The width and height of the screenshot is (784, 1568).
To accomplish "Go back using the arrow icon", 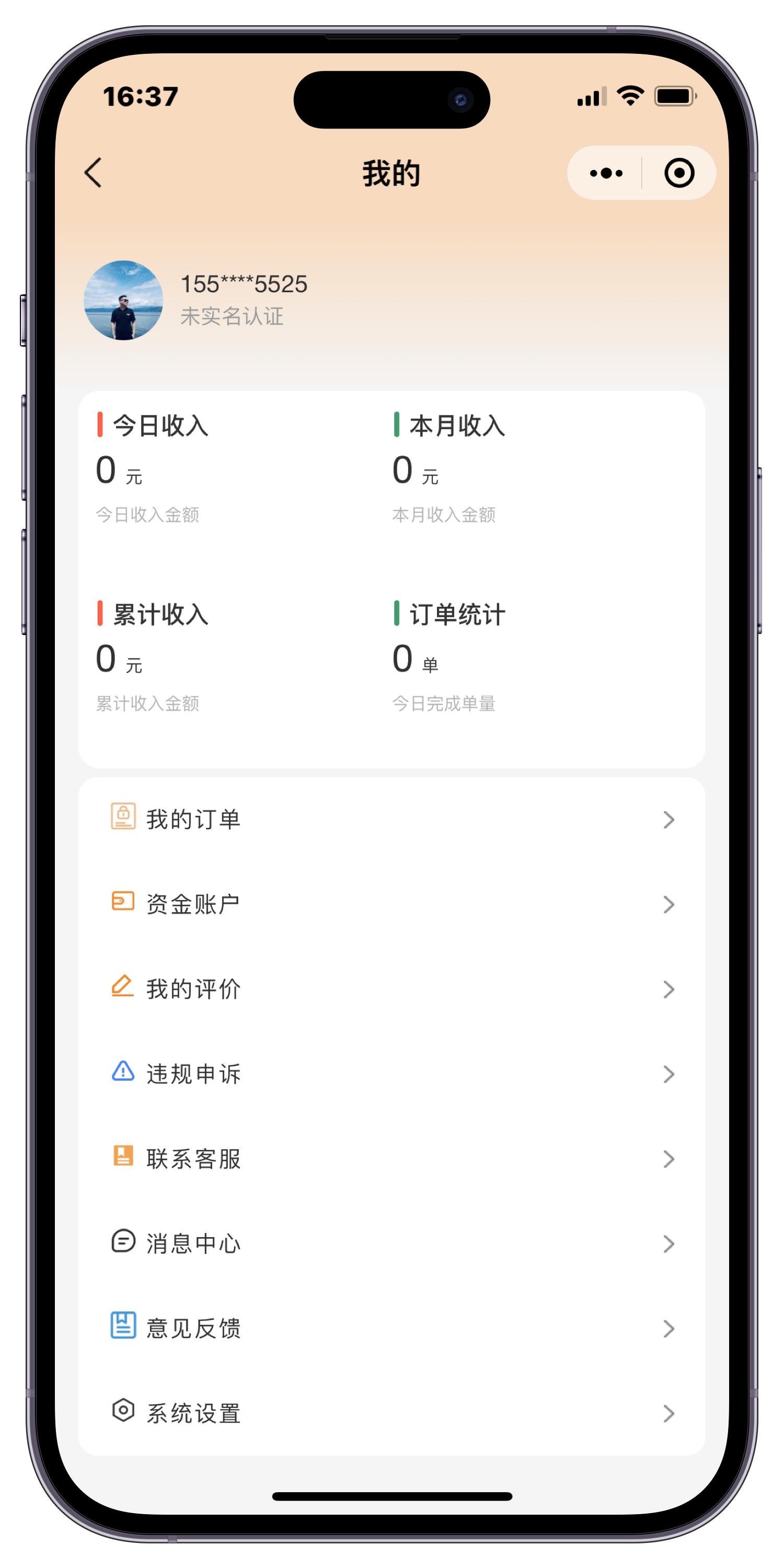I will [x=93, y=173].
